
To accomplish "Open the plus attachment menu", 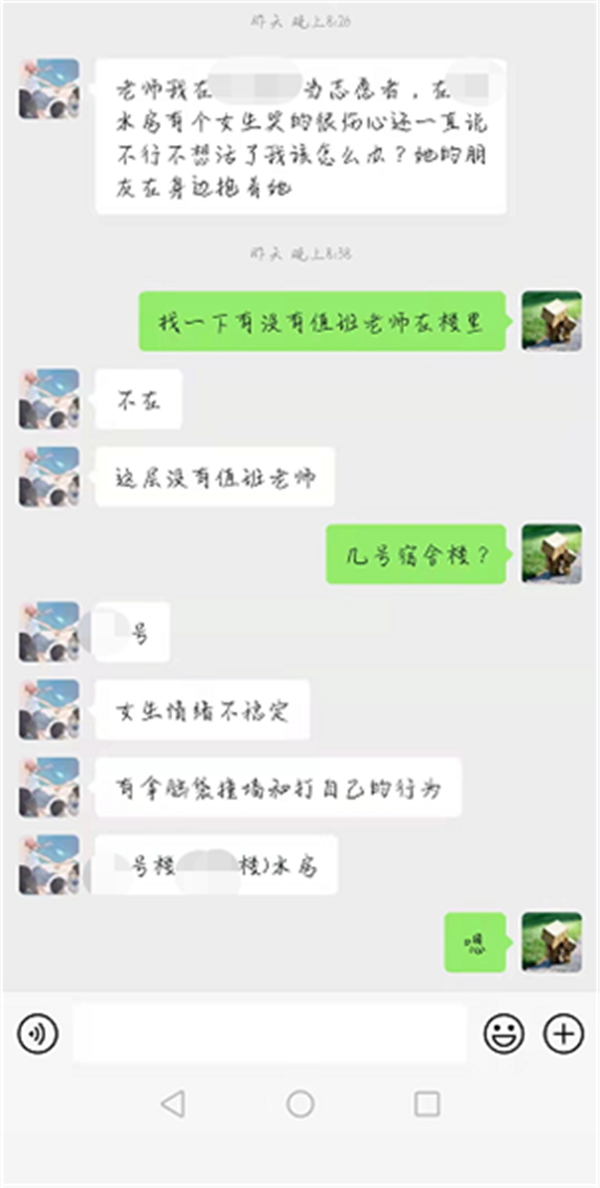I will [x=563, y=1033].
